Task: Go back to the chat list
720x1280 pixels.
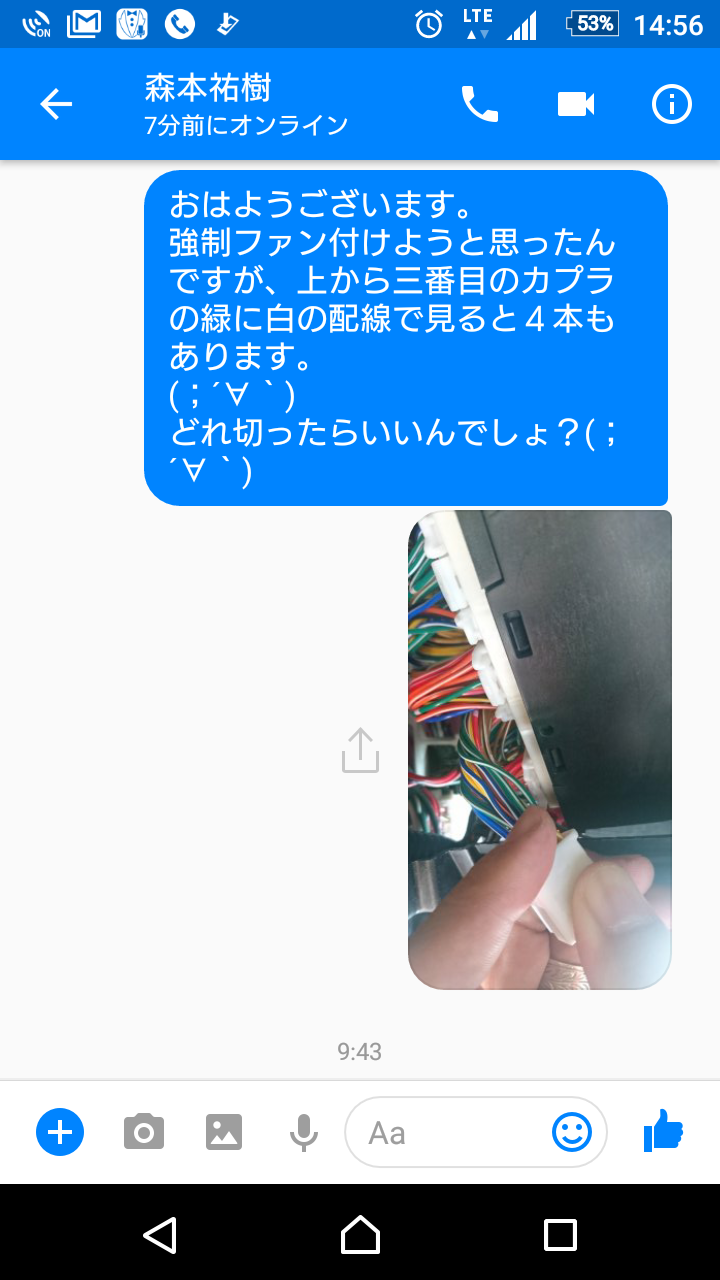Action: coord(56,104)
